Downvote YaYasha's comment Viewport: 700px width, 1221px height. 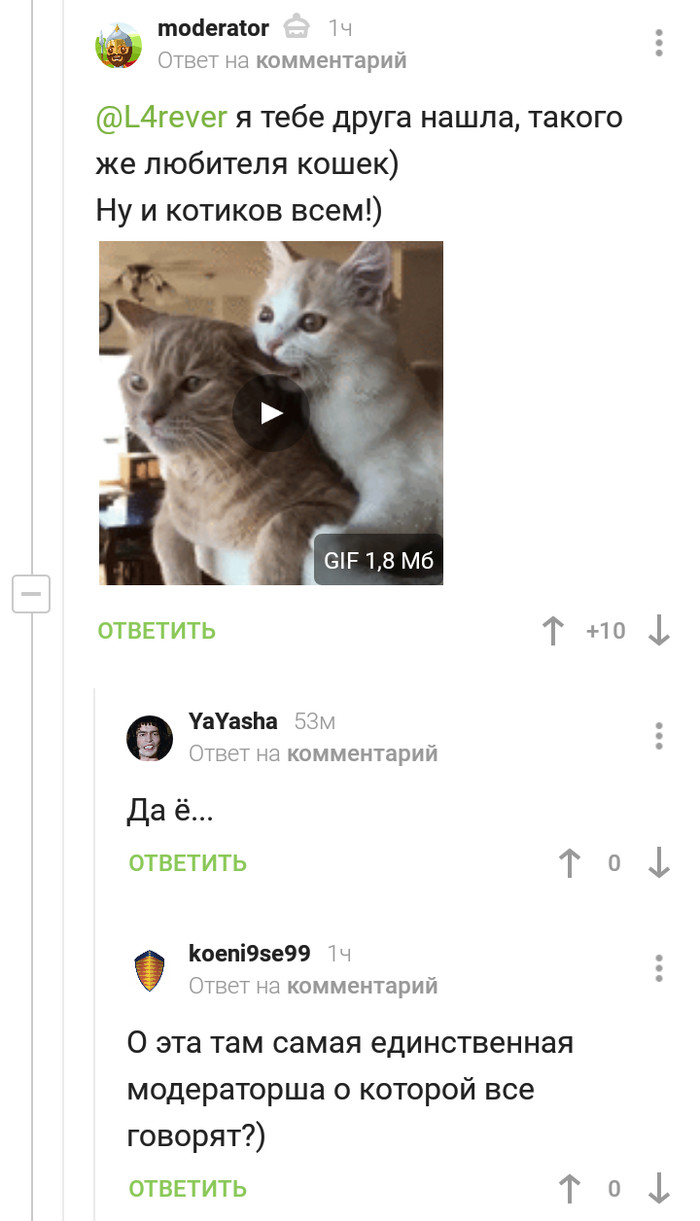click(x=659, y=863)
